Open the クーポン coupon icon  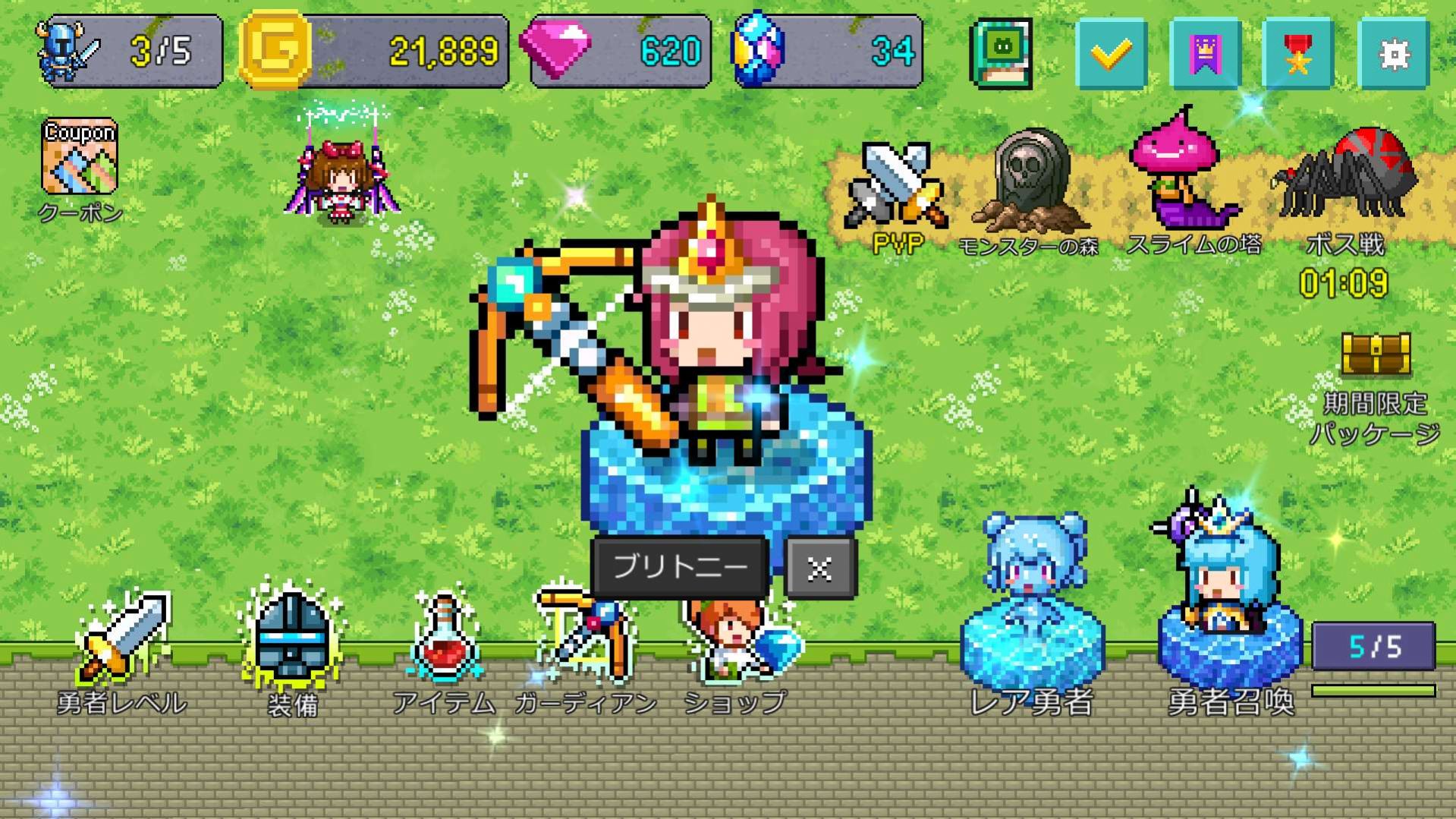coord(80,158)
